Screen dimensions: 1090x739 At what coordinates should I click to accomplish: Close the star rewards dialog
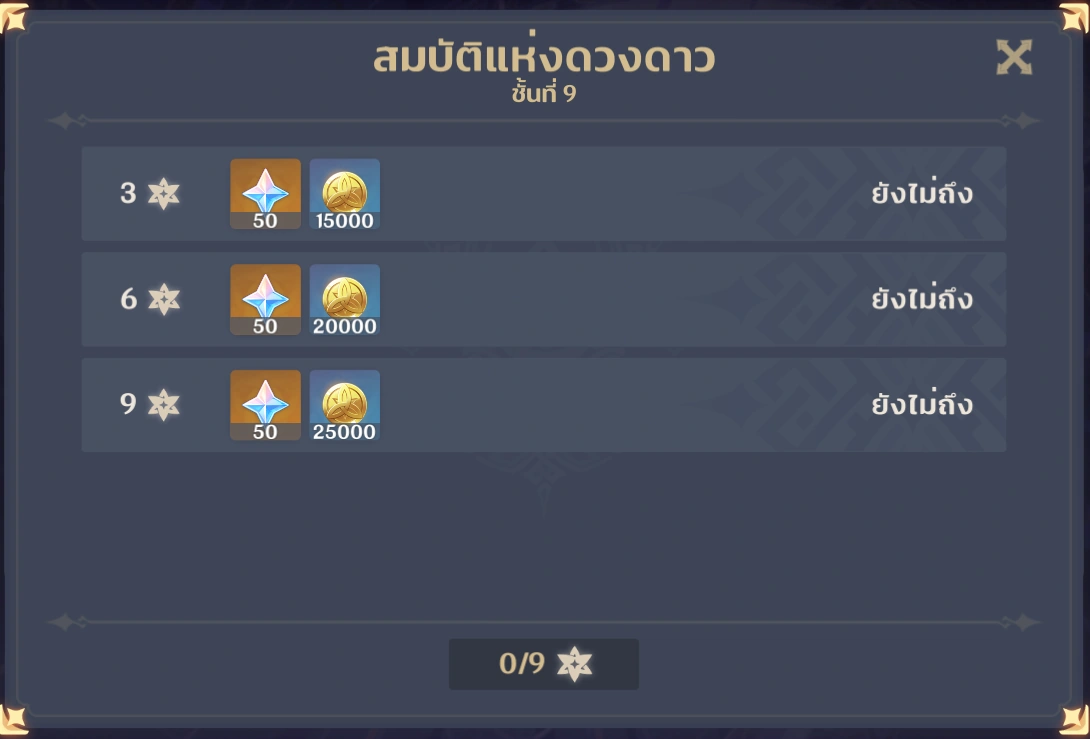1013,58
